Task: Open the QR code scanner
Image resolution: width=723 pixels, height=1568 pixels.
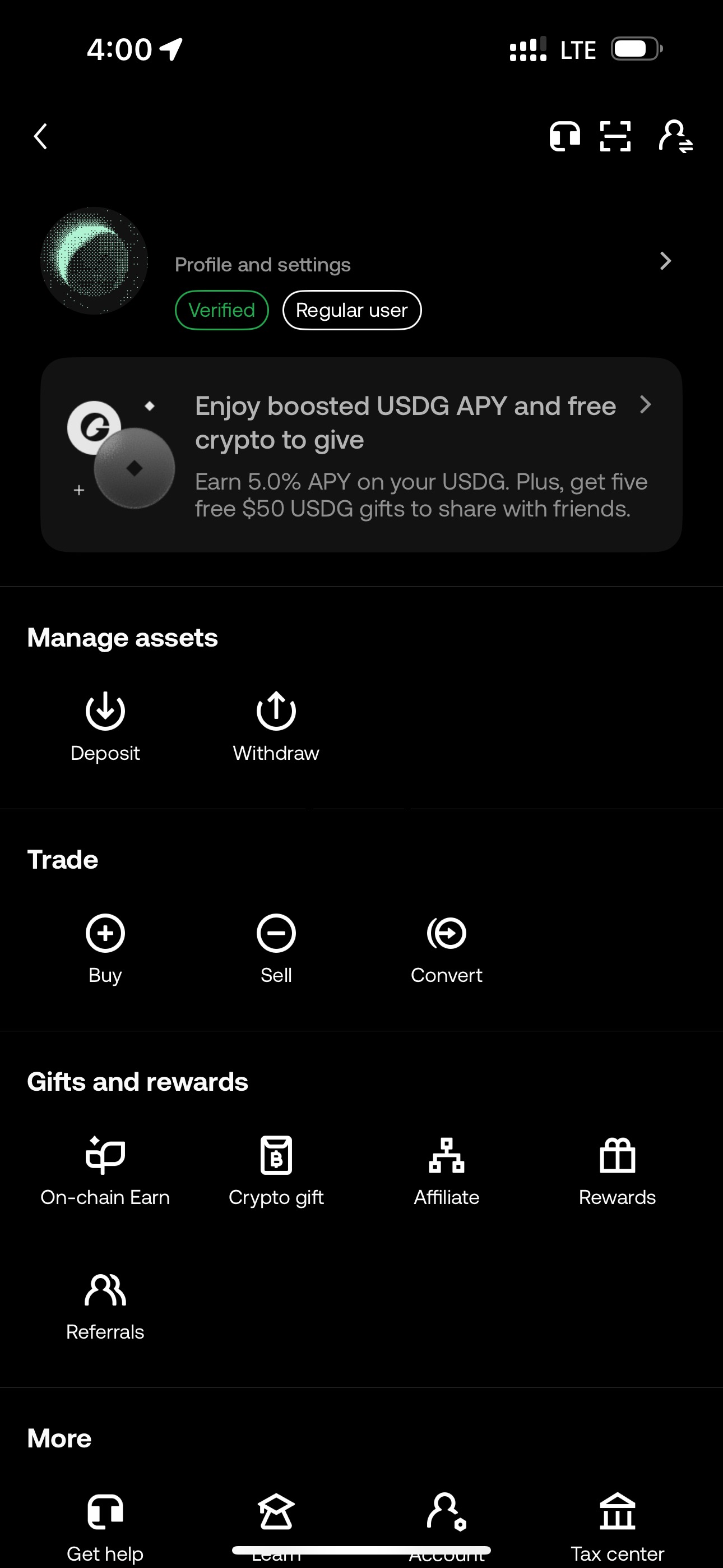Action: [x=615, y=136]
